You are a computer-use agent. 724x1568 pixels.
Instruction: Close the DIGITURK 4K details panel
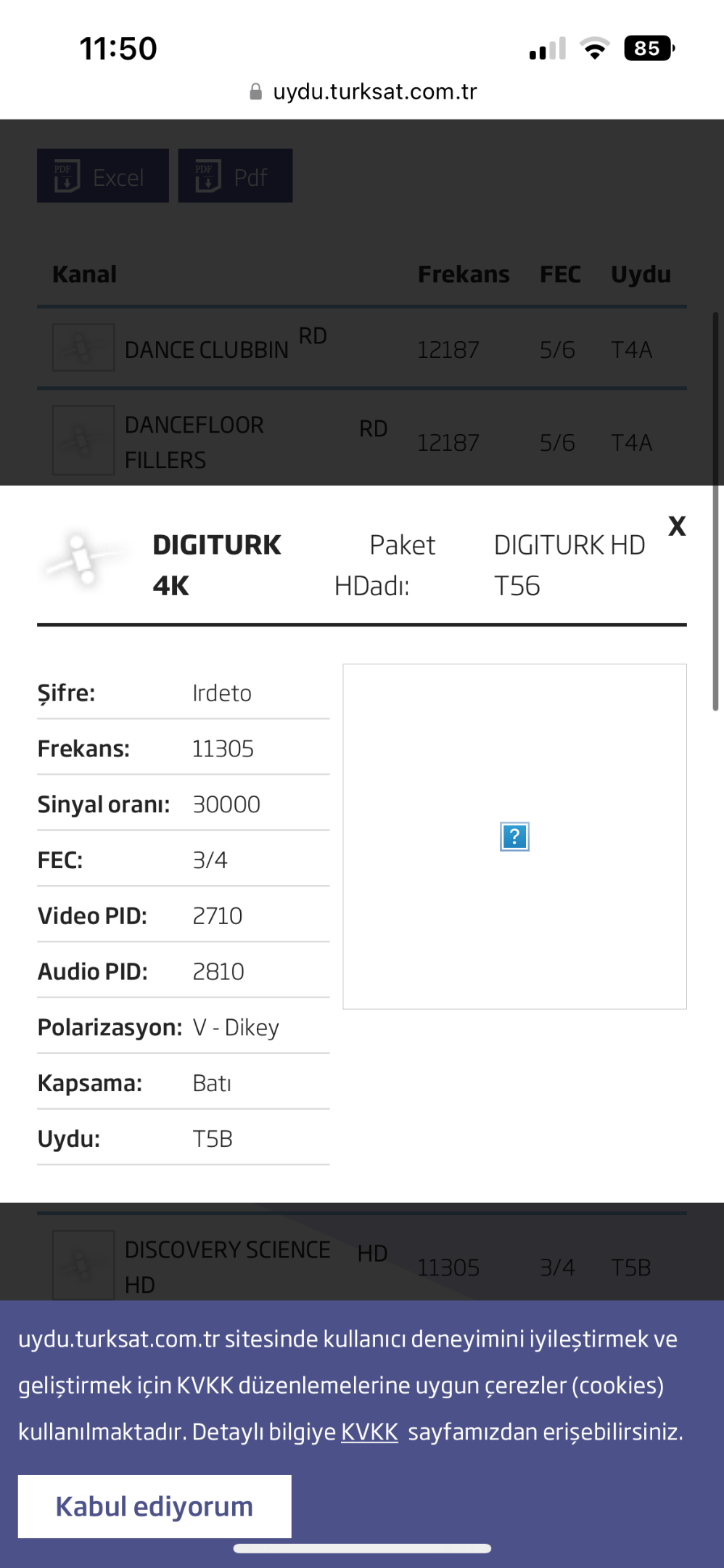point(676,526)
